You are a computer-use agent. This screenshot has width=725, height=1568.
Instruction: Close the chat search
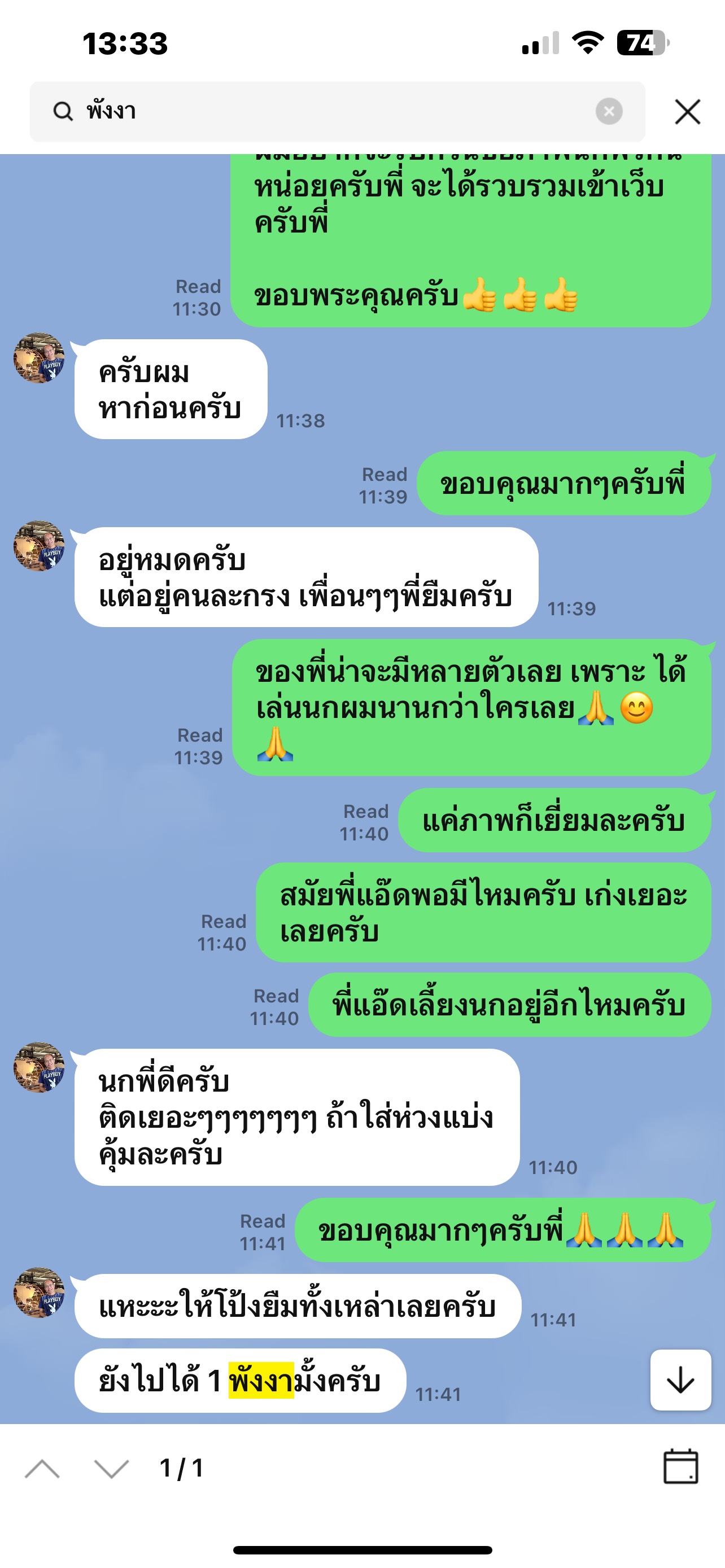pos(687,111)
